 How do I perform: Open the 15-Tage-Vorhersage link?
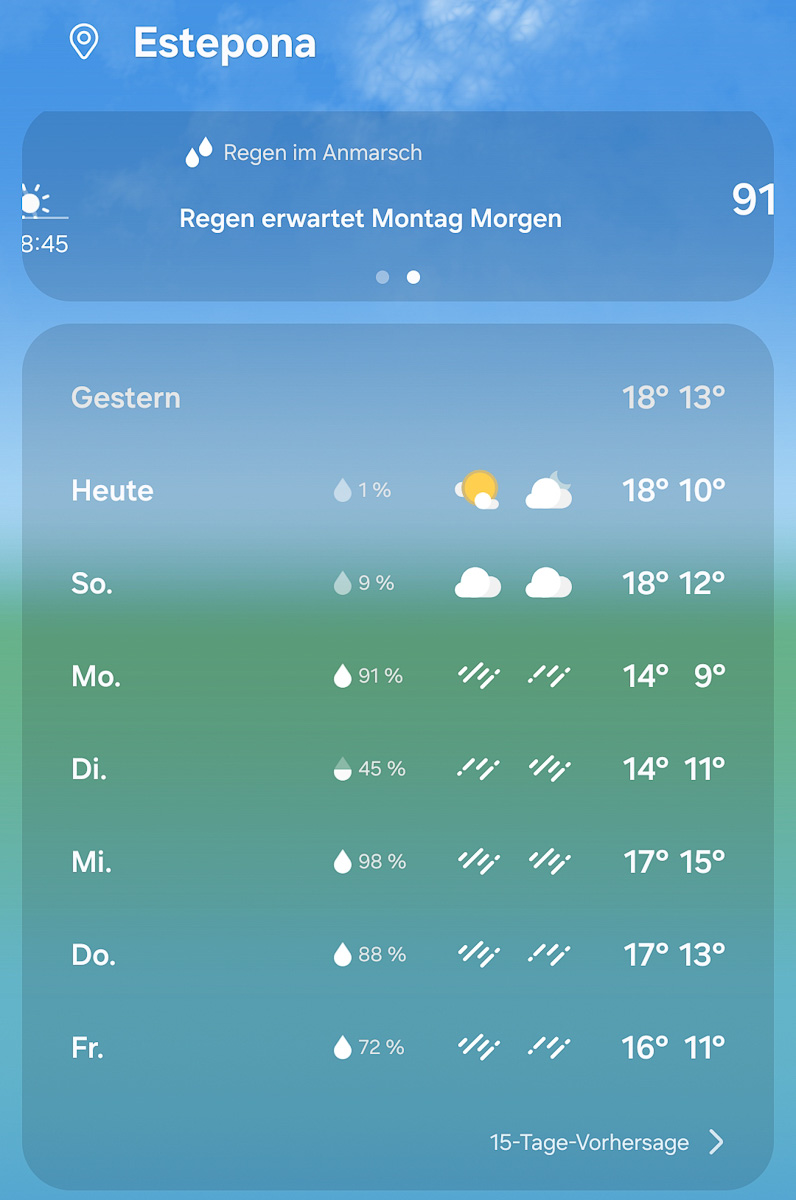coord(605,1142)
